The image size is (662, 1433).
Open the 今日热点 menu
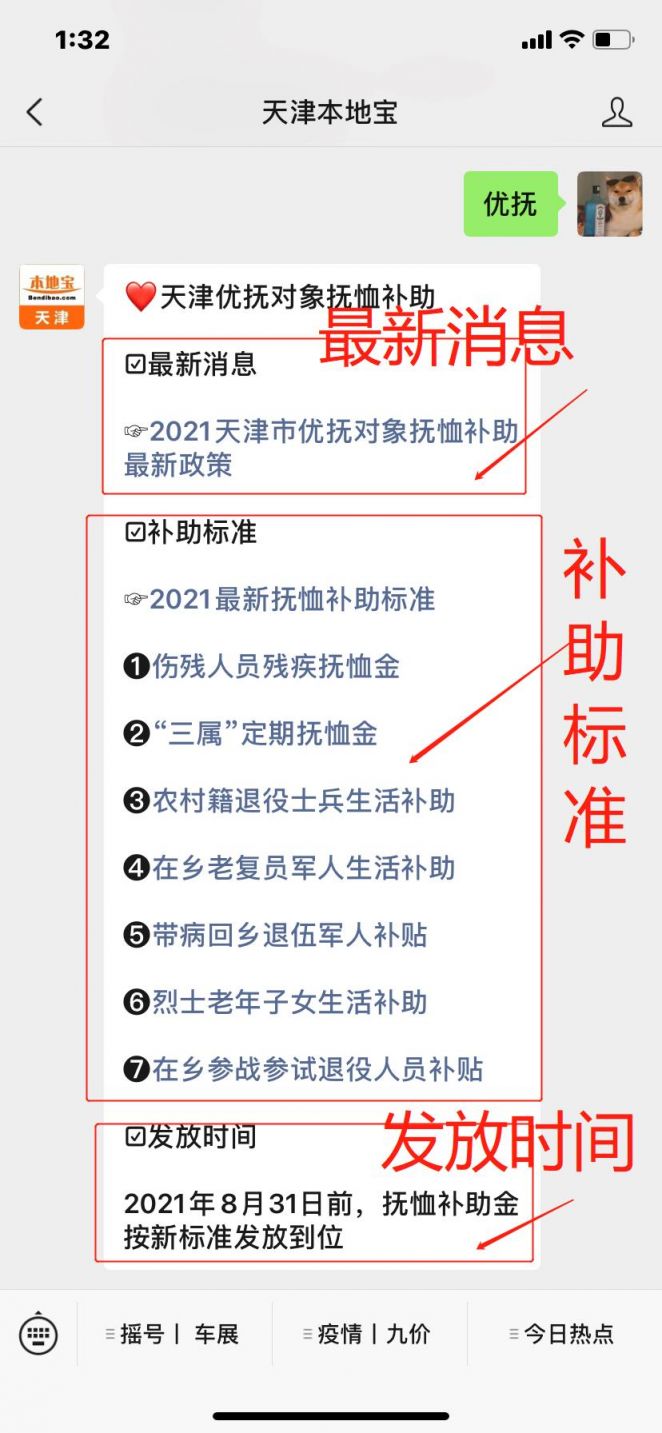pos(563,1334)
